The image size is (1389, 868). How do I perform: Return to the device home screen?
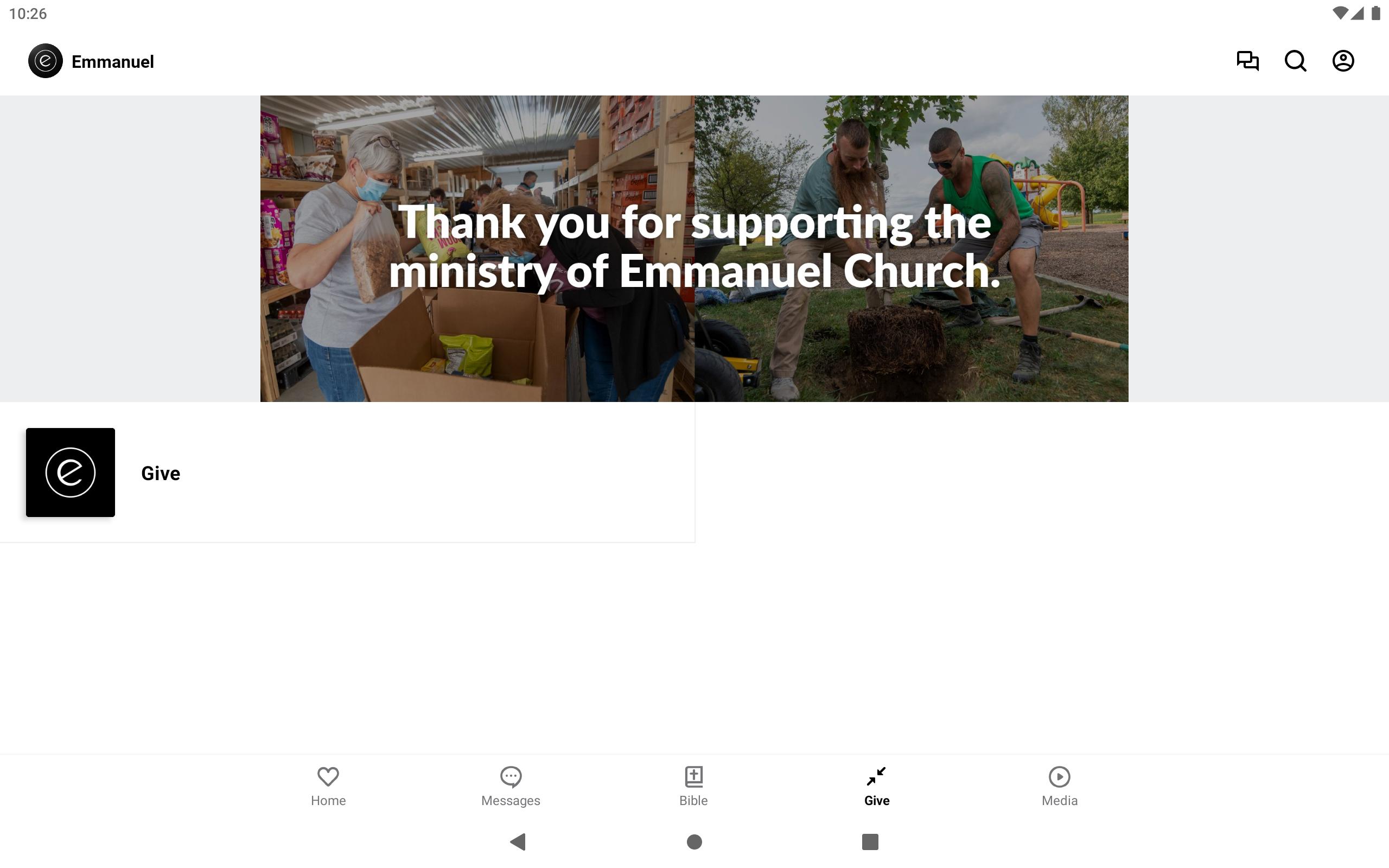coord(694,841)
